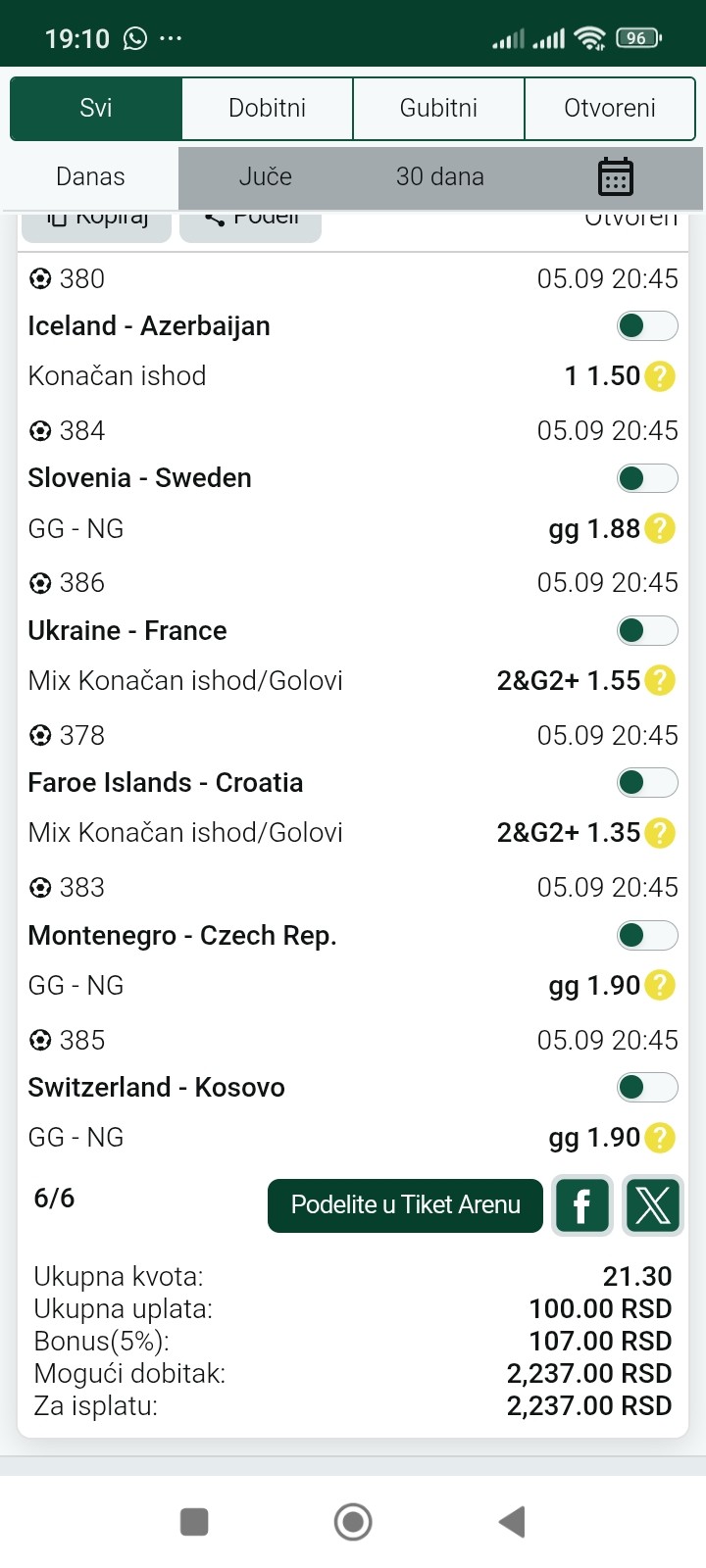Toggle the Montenegro - Czech Rep. switch
This screenshot has height=1568, width=706.
click(x=647, y=935)
